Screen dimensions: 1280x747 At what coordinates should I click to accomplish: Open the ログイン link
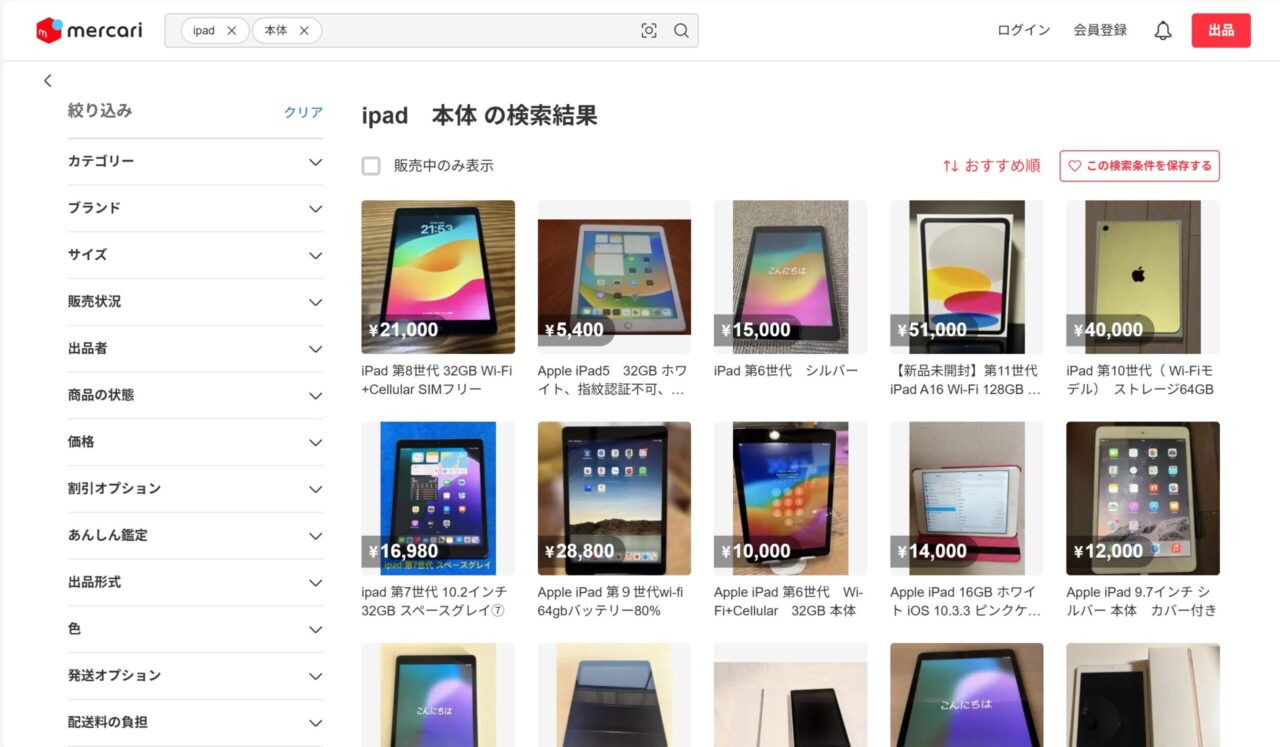(x=1023, y=30)
